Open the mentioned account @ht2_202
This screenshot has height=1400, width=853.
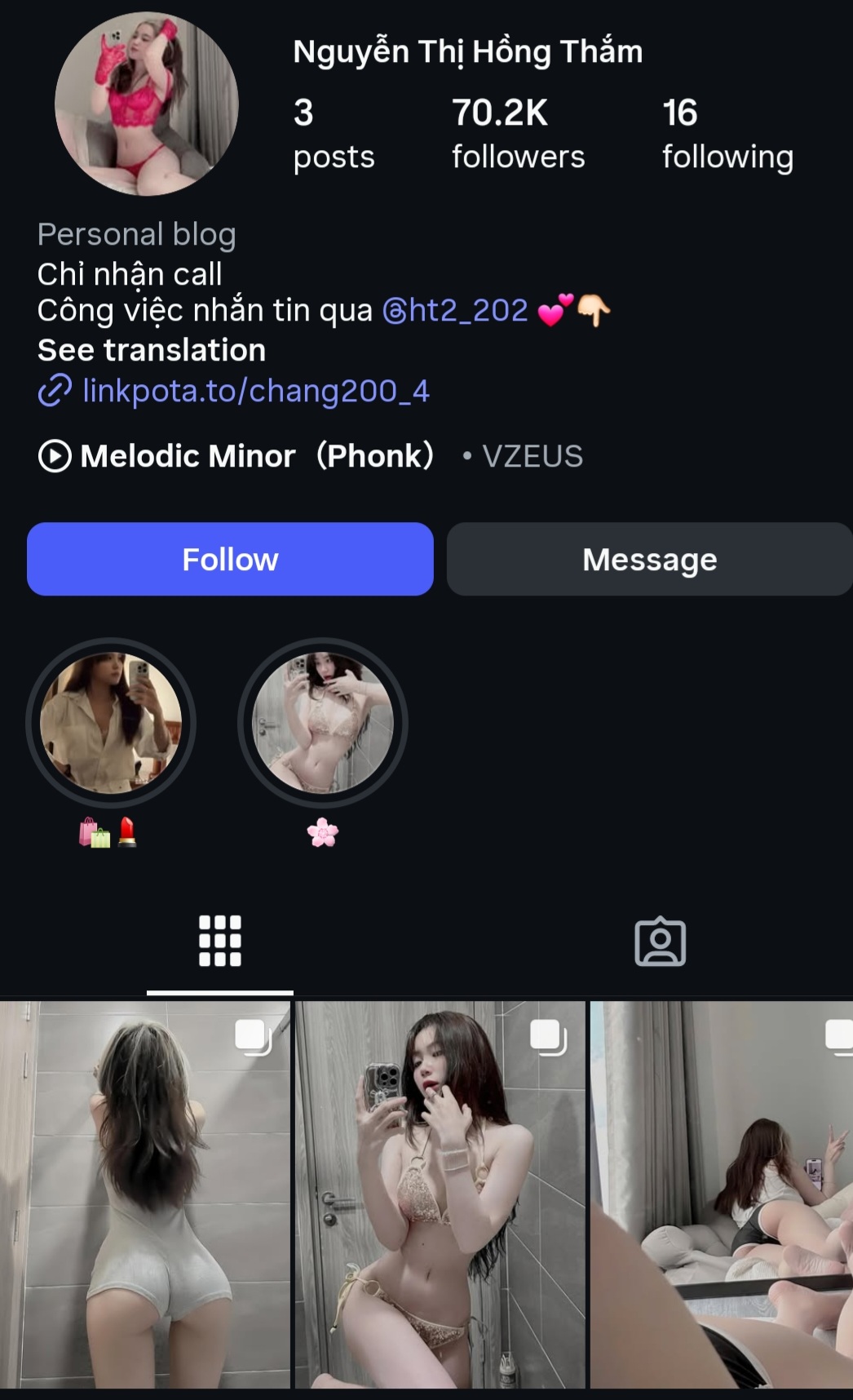coord(455,310)
